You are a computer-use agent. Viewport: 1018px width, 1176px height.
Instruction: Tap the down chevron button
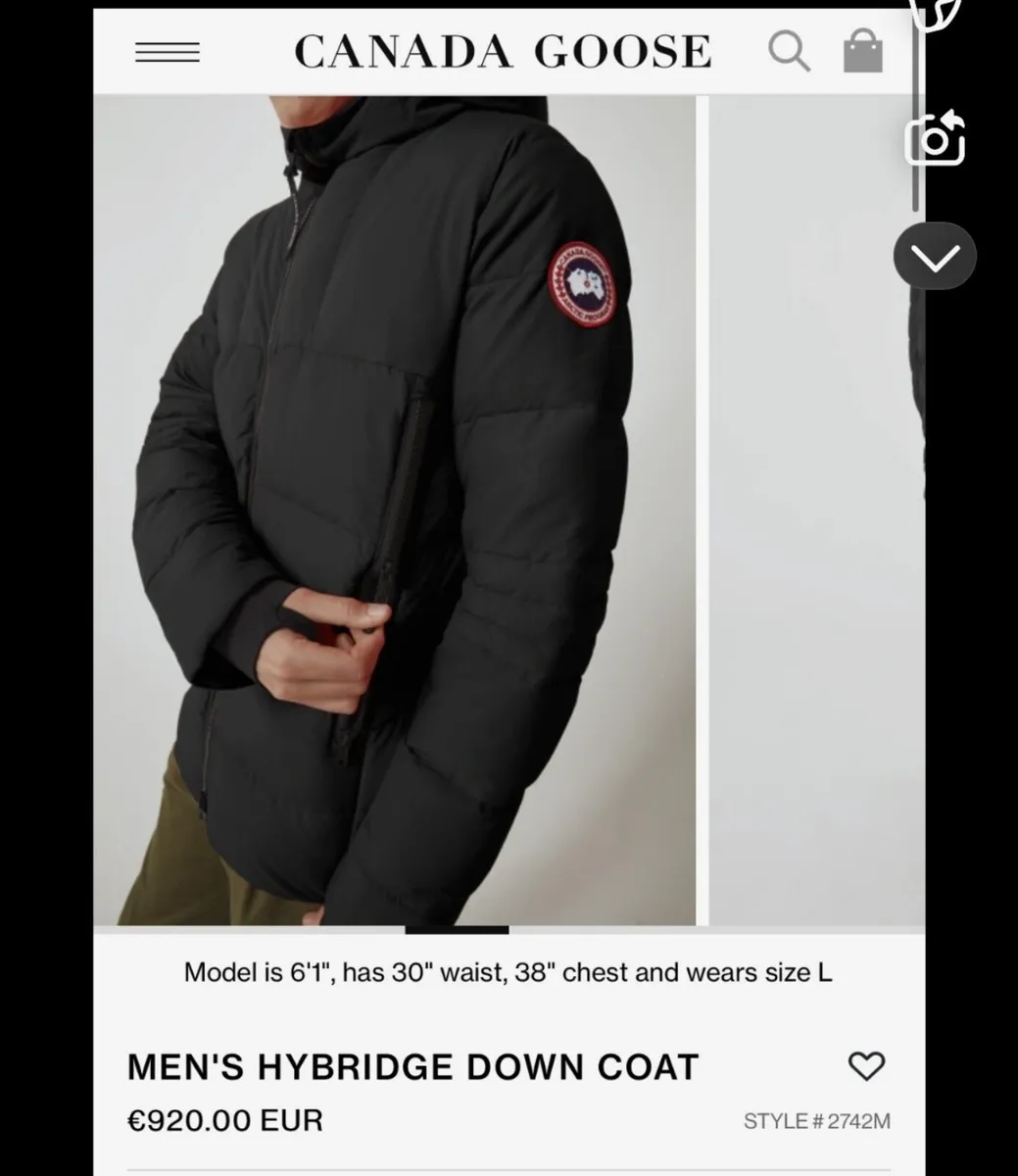coord(935,258)
